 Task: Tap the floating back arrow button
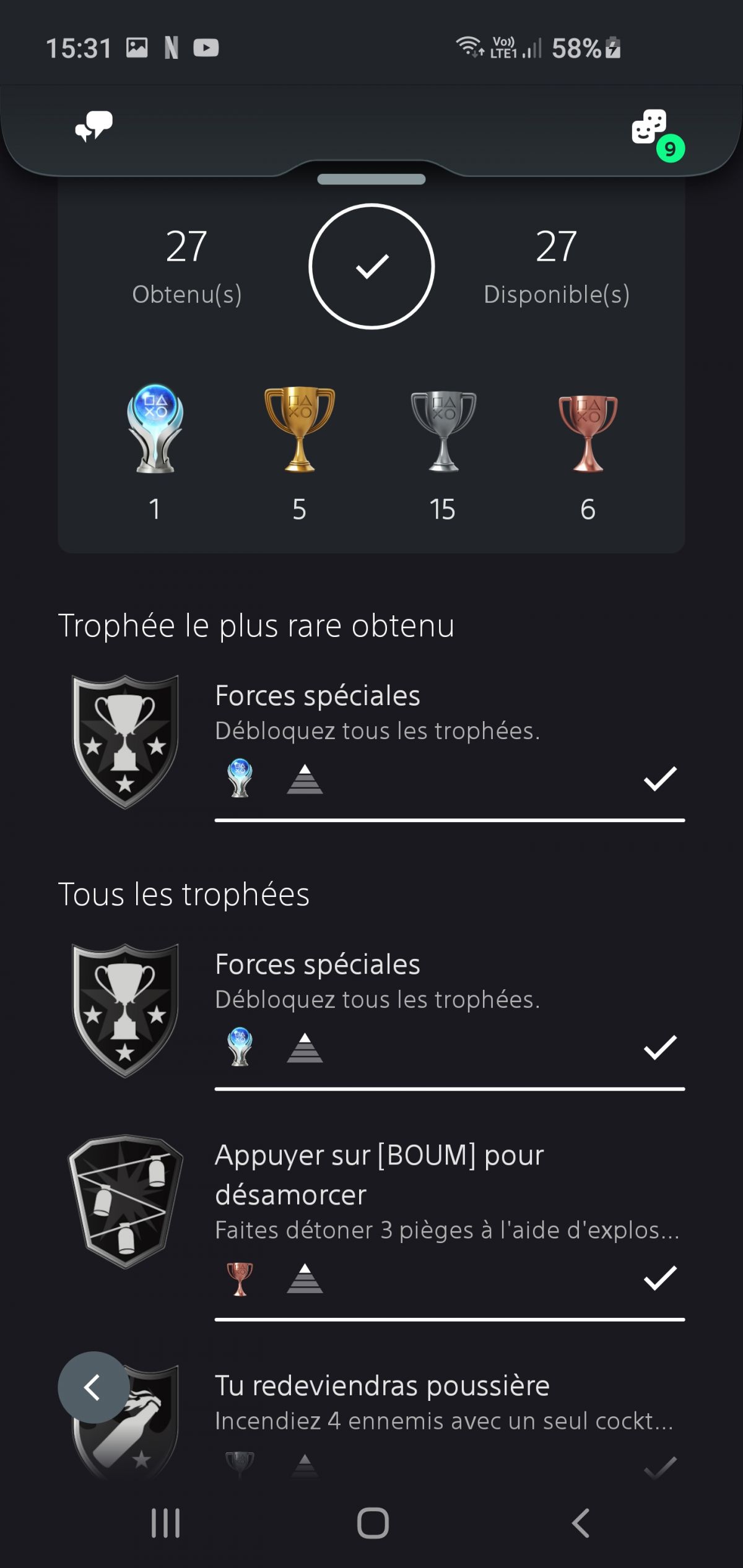click(93, 1387)
